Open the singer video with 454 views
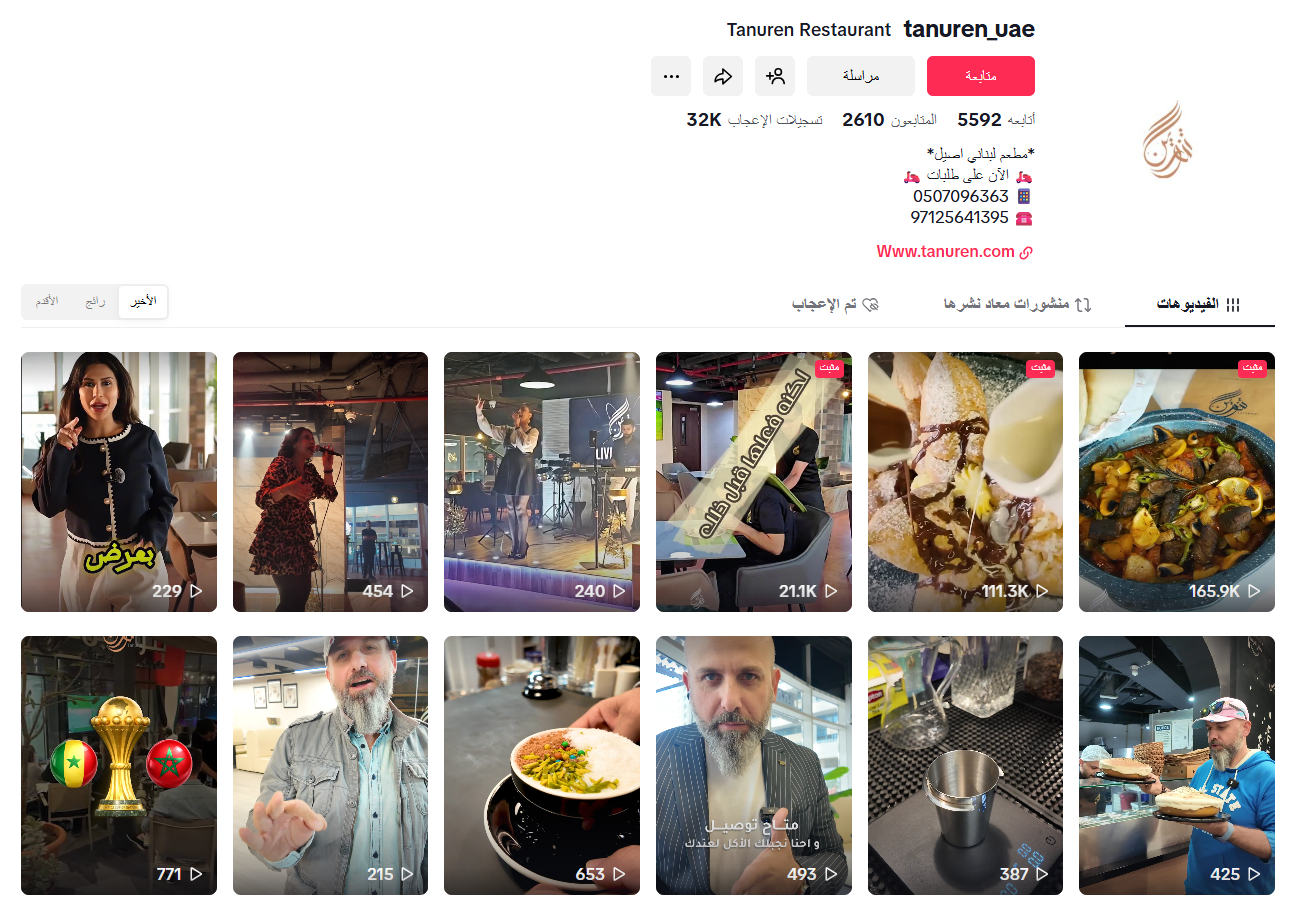 (330, 482)
